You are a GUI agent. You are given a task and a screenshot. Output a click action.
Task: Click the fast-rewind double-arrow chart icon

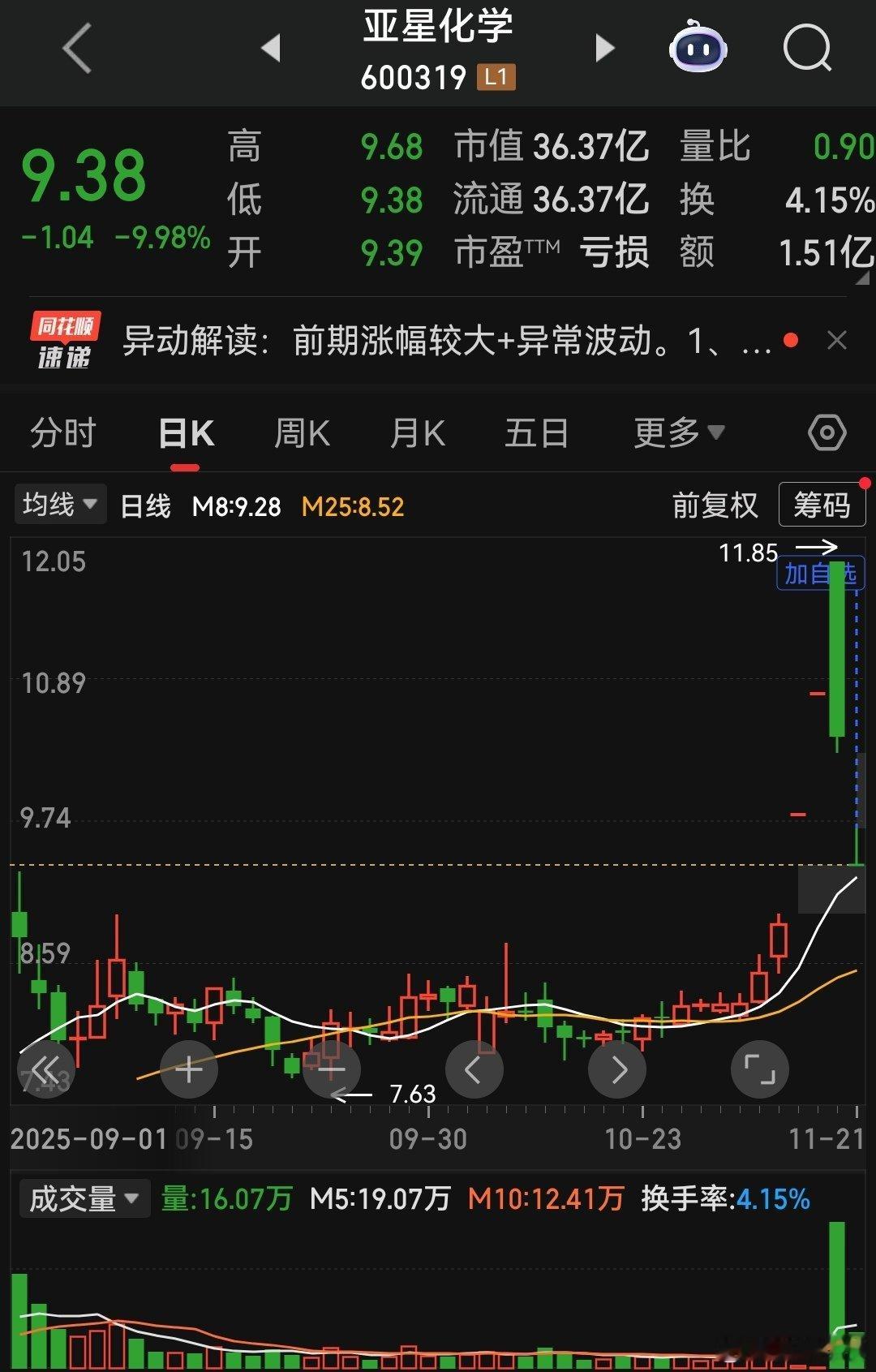(x=46, y=1069)
